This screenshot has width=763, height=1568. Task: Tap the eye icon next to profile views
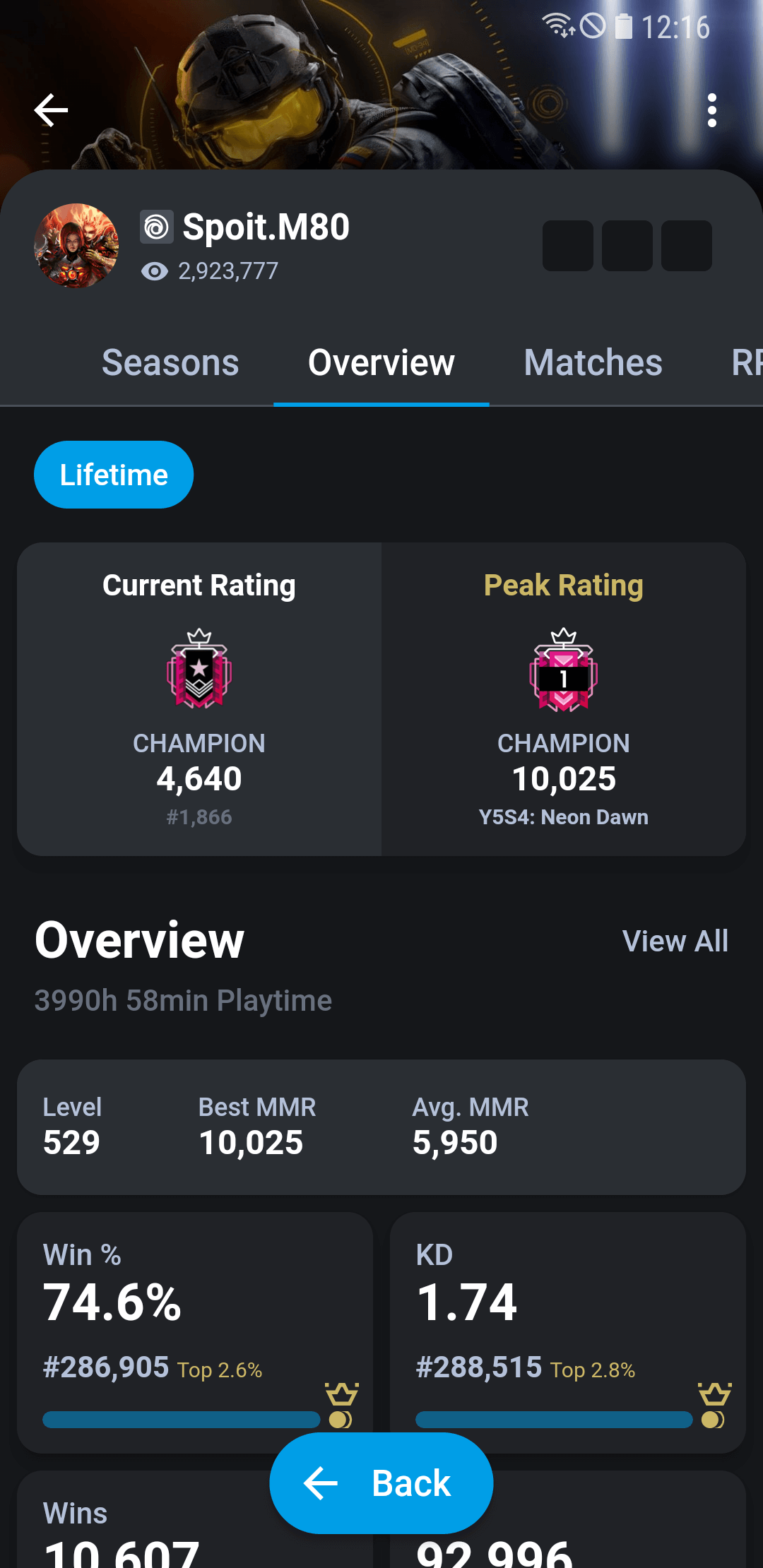(x=155, y=271)
